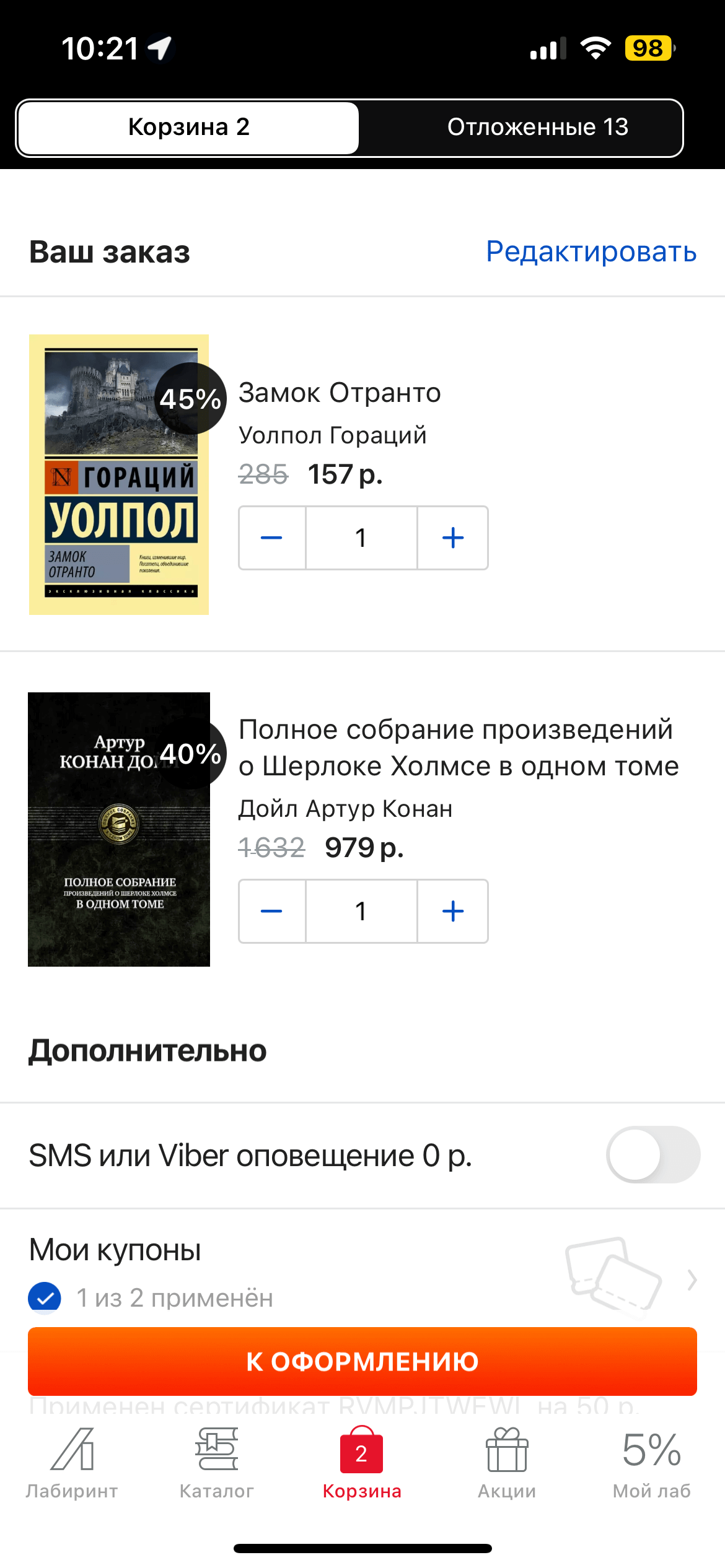
Task: Open the Замок Отранто book cover
Action: coord(119,474)
